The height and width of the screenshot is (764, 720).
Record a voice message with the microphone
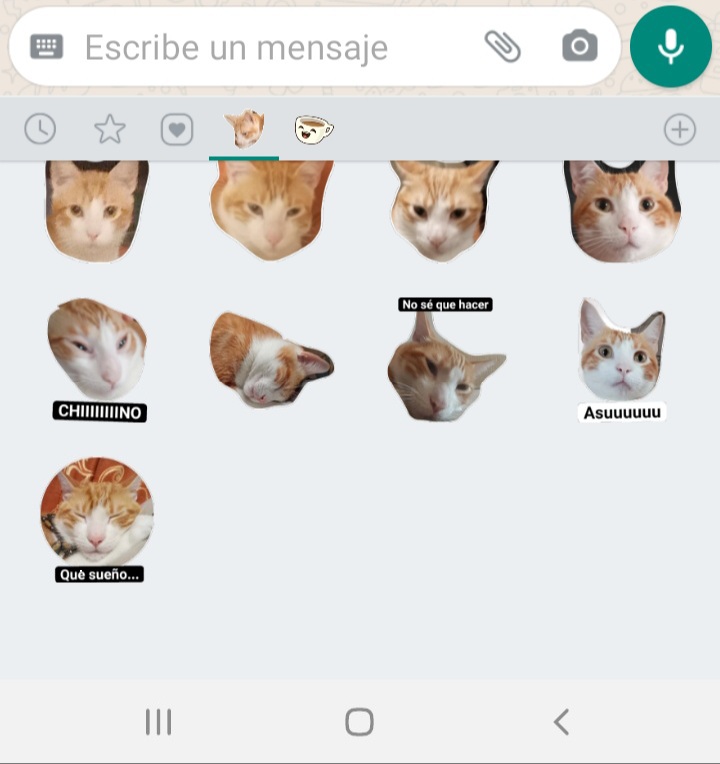click(x=671, y=47)
